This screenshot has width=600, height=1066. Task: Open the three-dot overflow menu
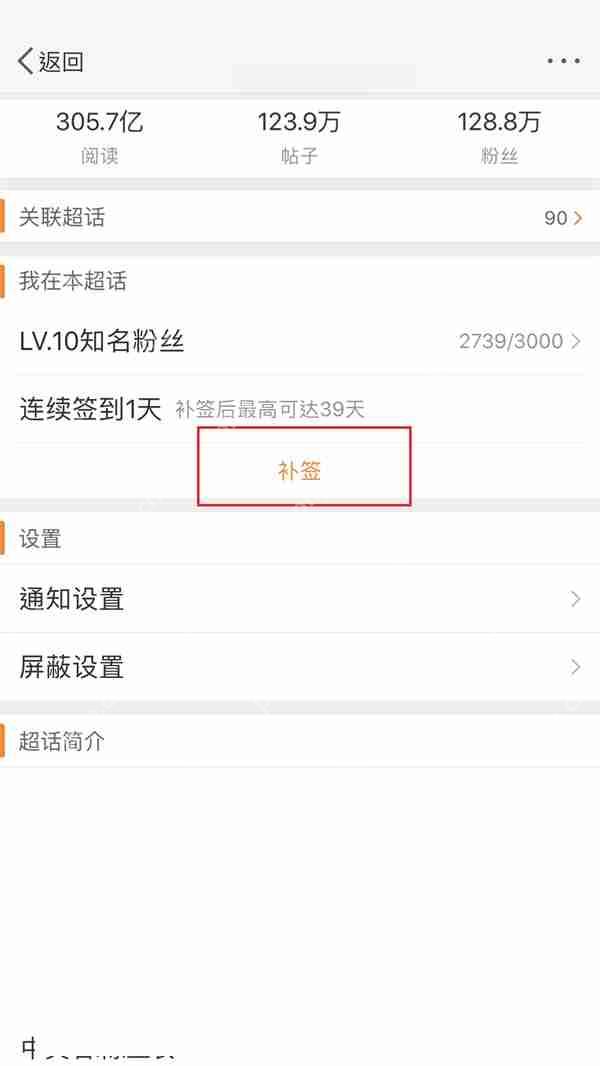pyautogui.click(x=563, y=61)
